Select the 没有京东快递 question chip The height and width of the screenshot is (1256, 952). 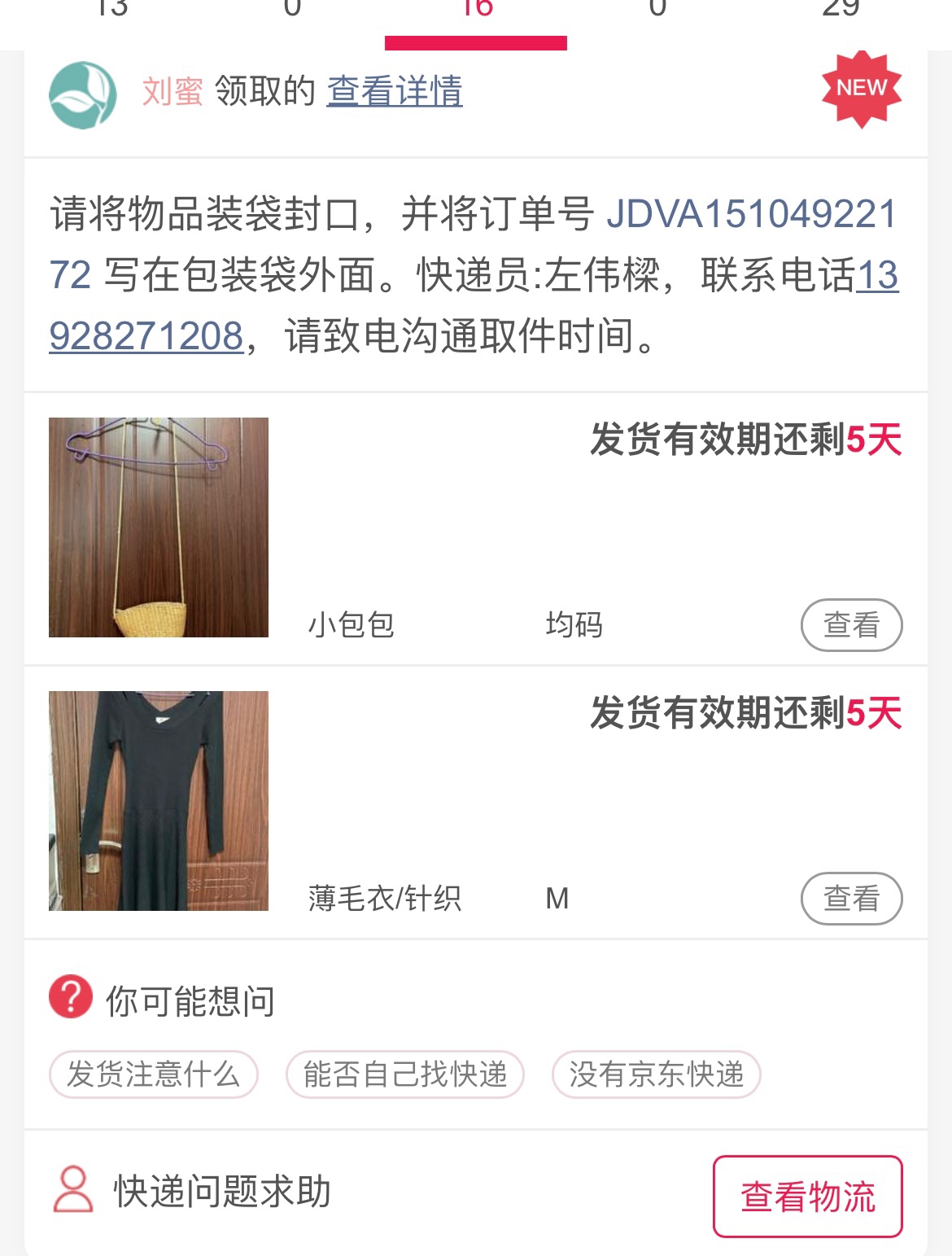point(657,1074)
